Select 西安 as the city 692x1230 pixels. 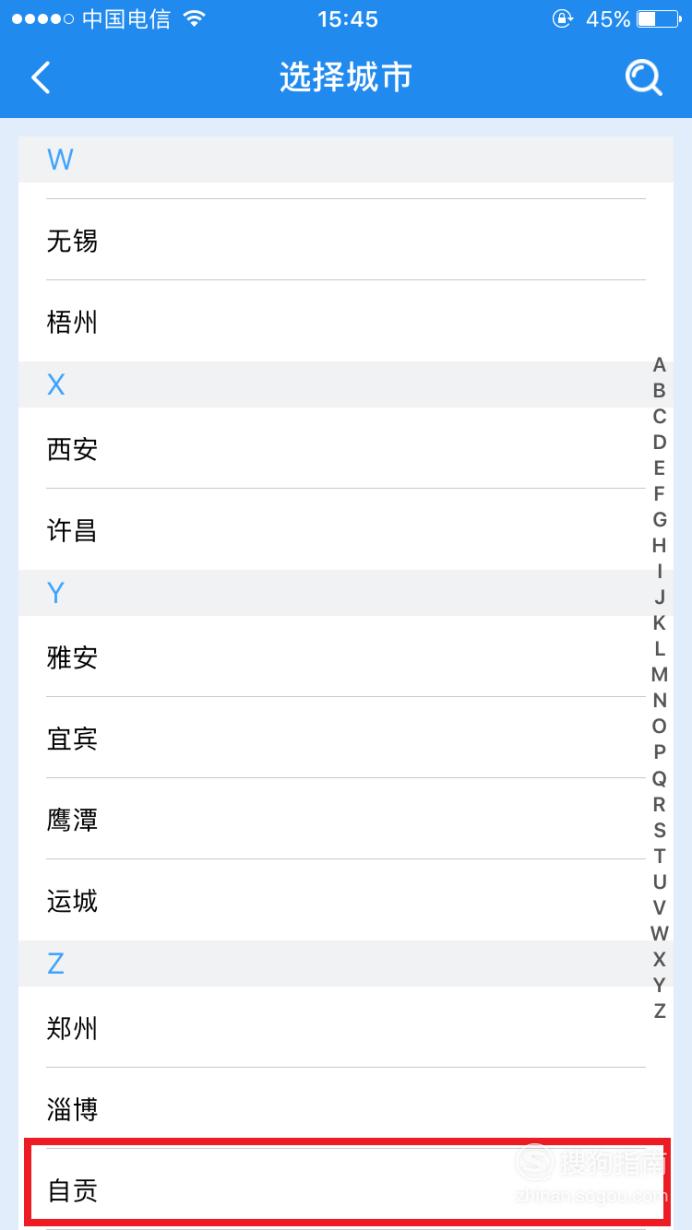tap(345, 448)
